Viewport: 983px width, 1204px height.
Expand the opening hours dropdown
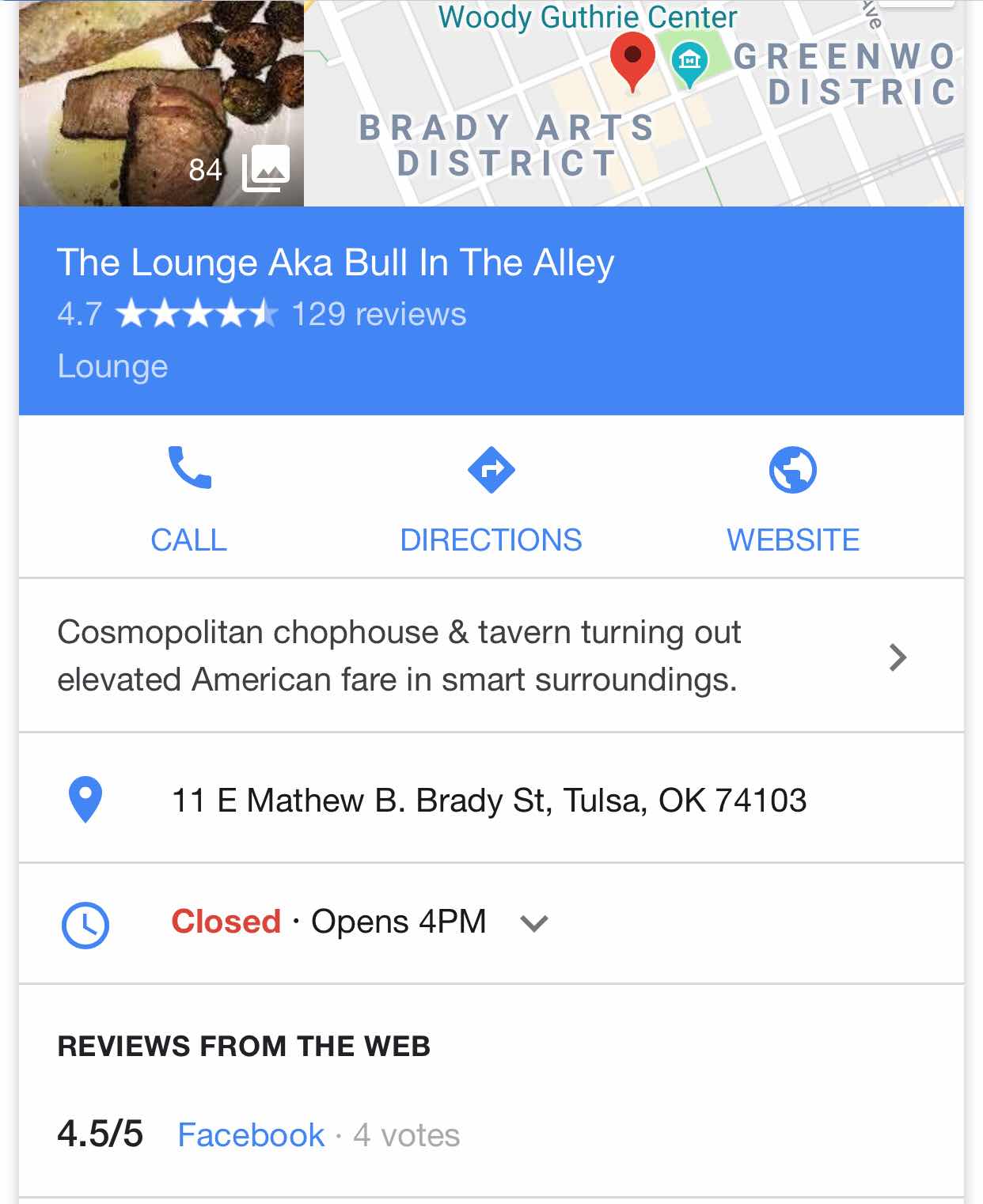pos(534,922)
